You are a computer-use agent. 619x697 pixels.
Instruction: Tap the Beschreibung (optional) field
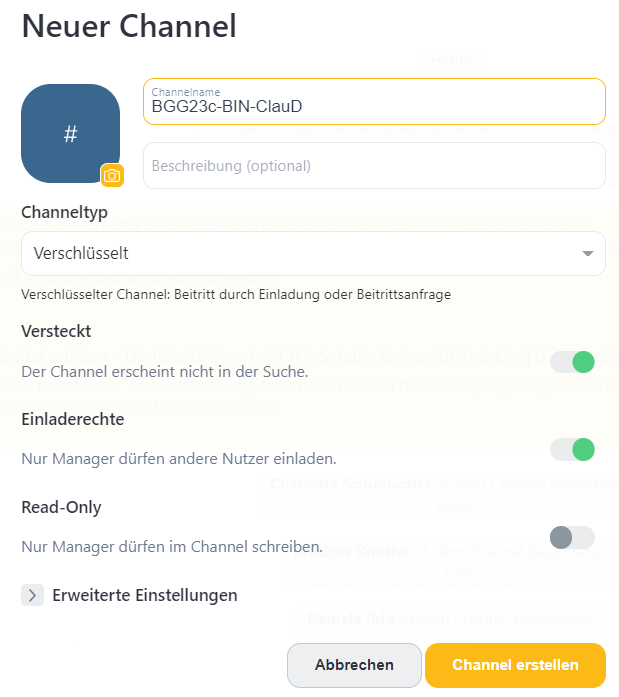point(373,166)
